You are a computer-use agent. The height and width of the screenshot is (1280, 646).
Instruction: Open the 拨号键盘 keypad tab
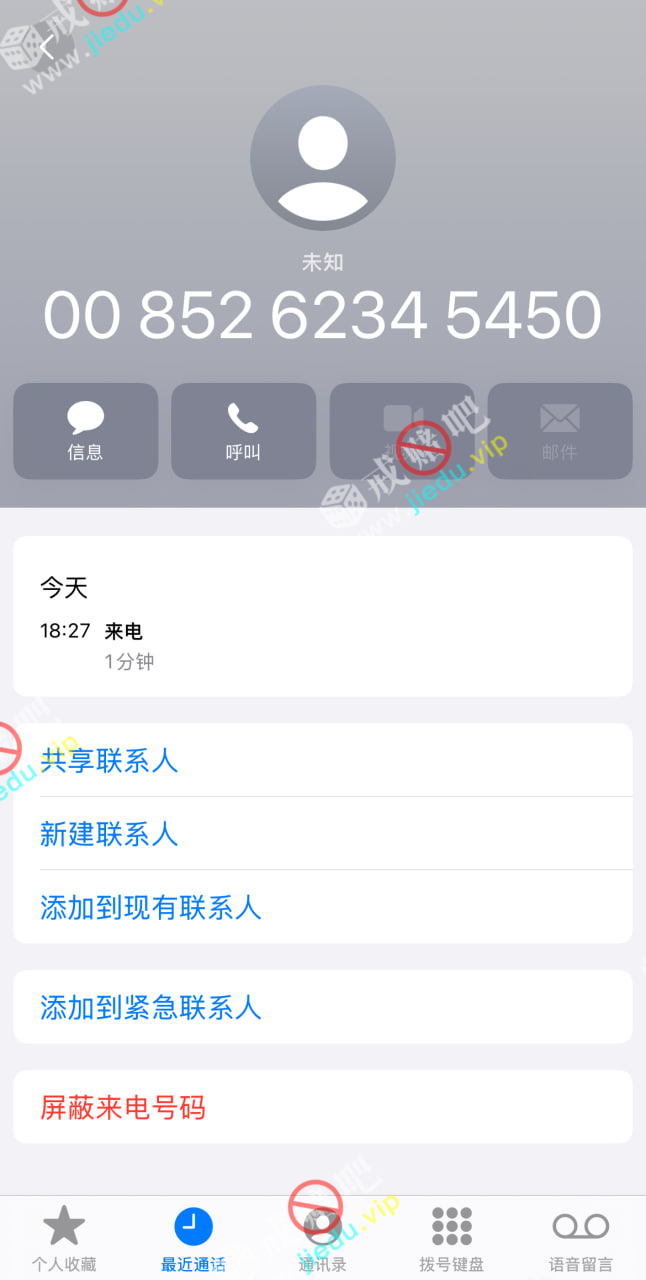[x=451, y=1238]
